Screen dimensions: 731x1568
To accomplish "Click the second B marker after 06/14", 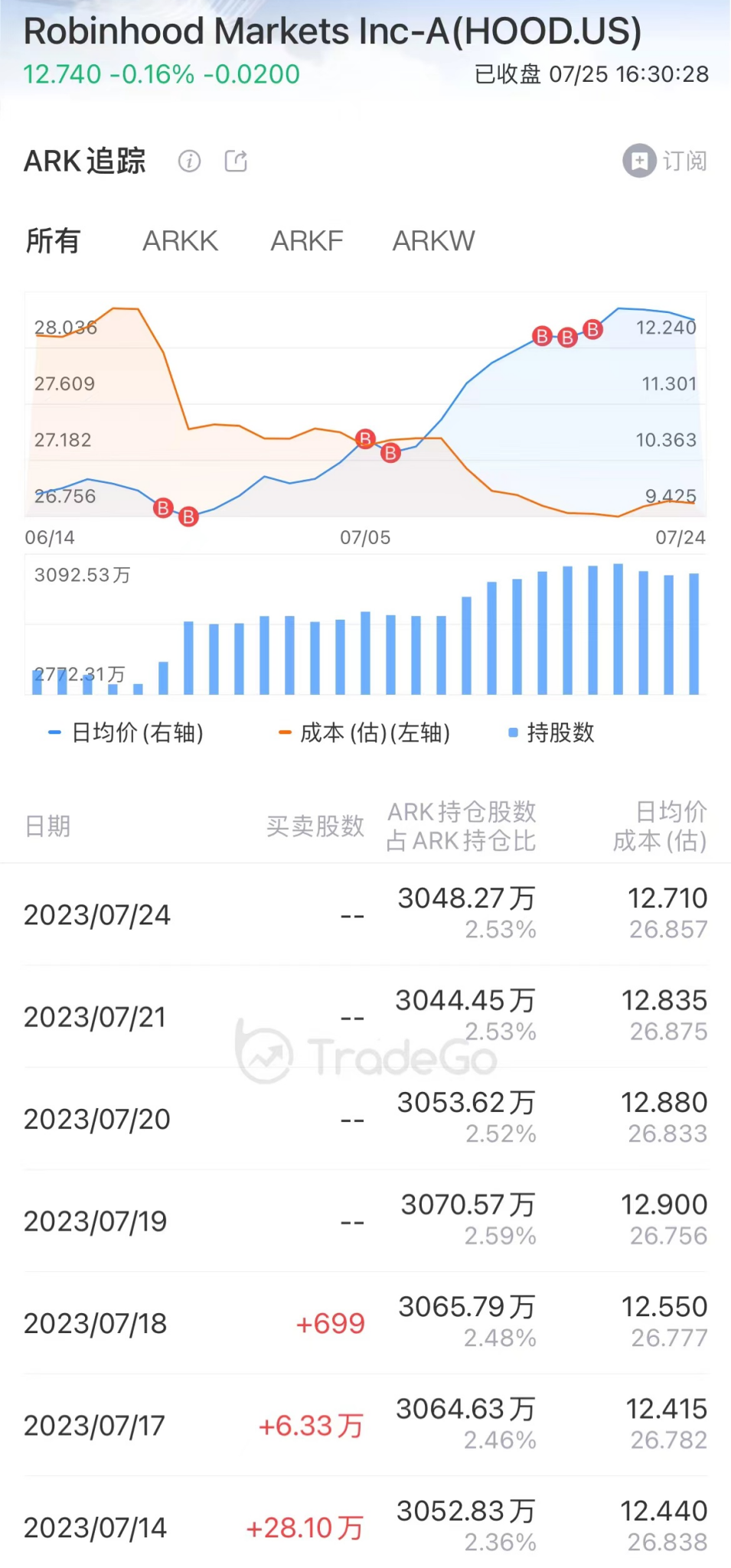I will click(188, 517).
